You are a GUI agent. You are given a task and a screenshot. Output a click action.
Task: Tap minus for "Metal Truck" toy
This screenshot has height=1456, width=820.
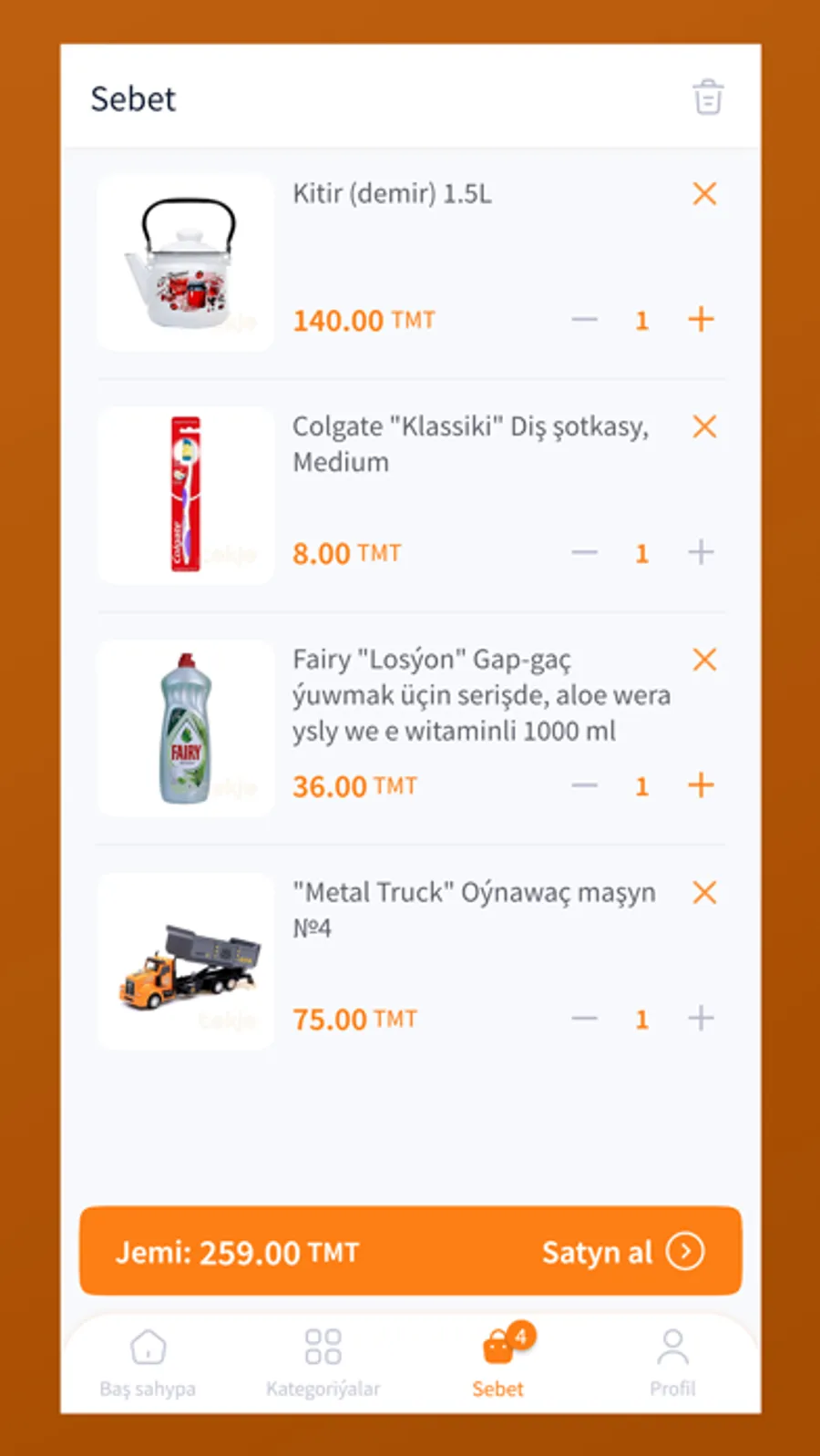click(584, 1018)
